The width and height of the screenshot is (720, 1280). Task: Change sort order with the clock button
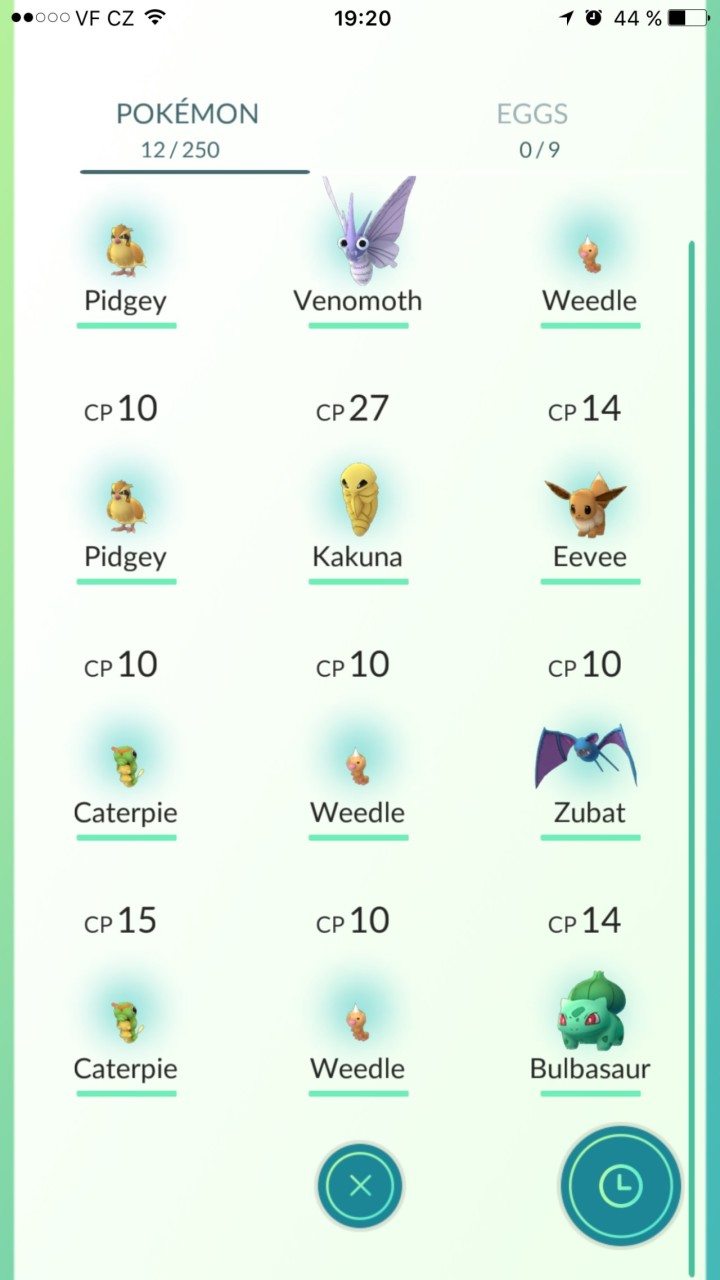[x=620, y=1186]
